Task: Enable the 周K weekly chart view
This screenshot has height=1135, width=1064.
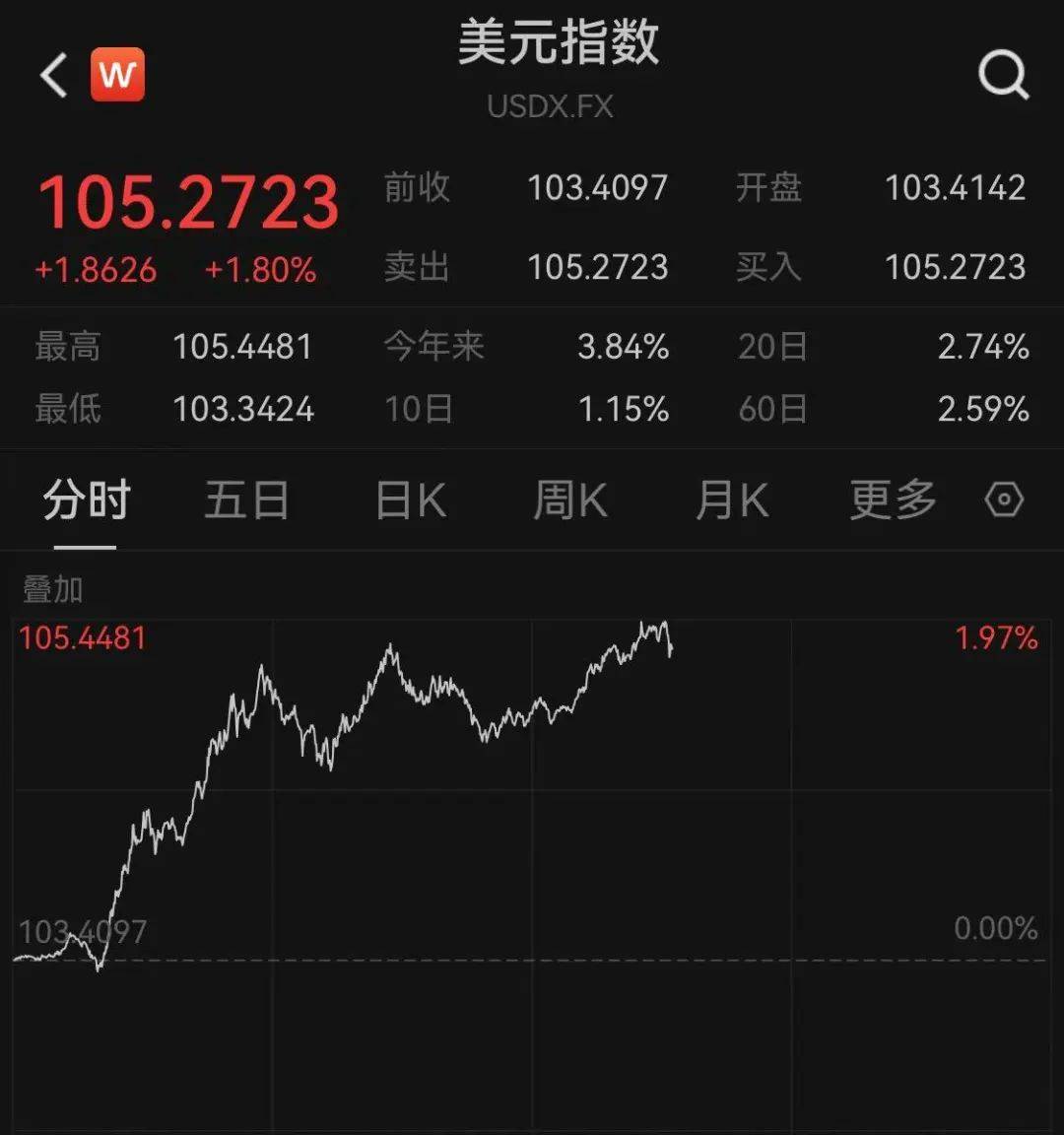Action: 569,500
